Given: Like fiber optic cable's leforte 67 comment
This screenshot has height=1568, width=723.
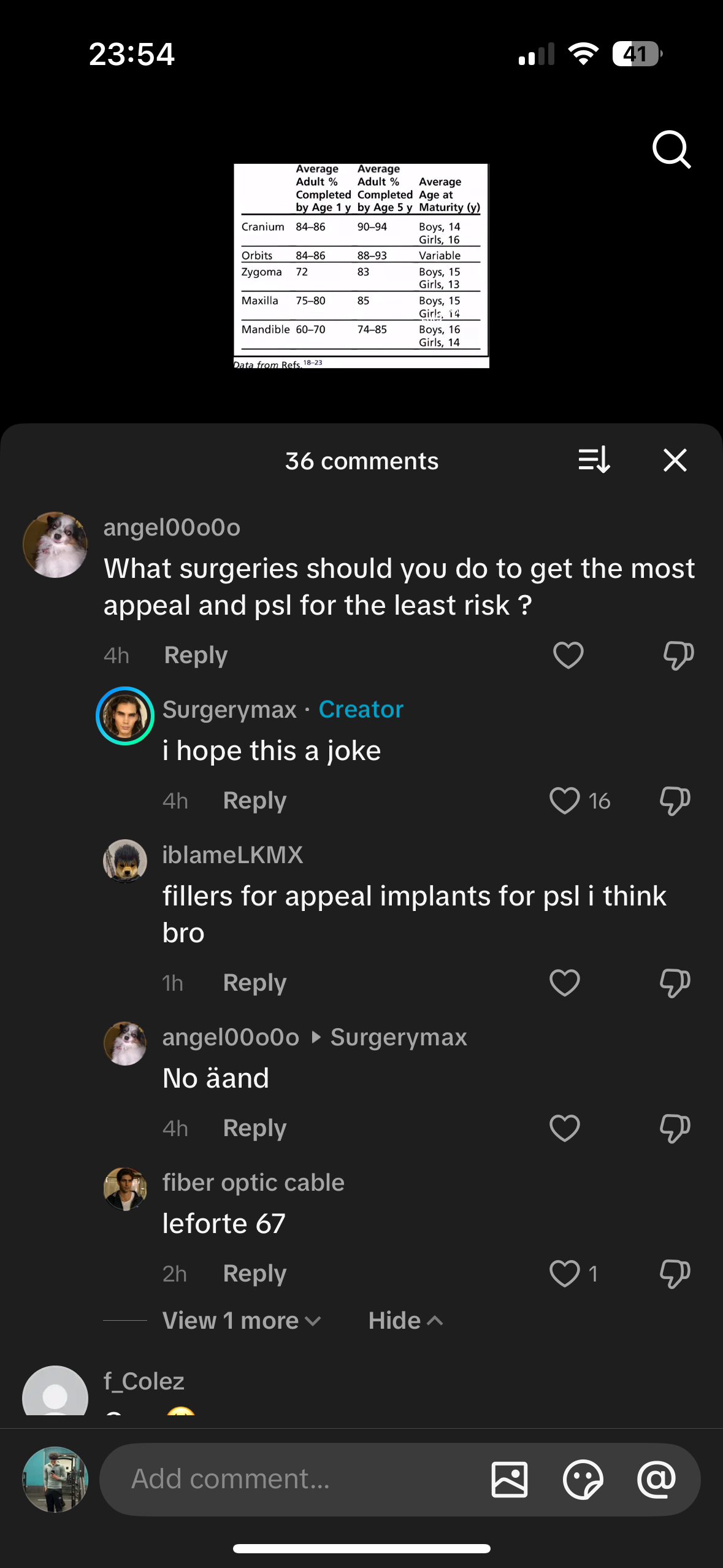Looking at the screenshot, I should coord(565,1274).
